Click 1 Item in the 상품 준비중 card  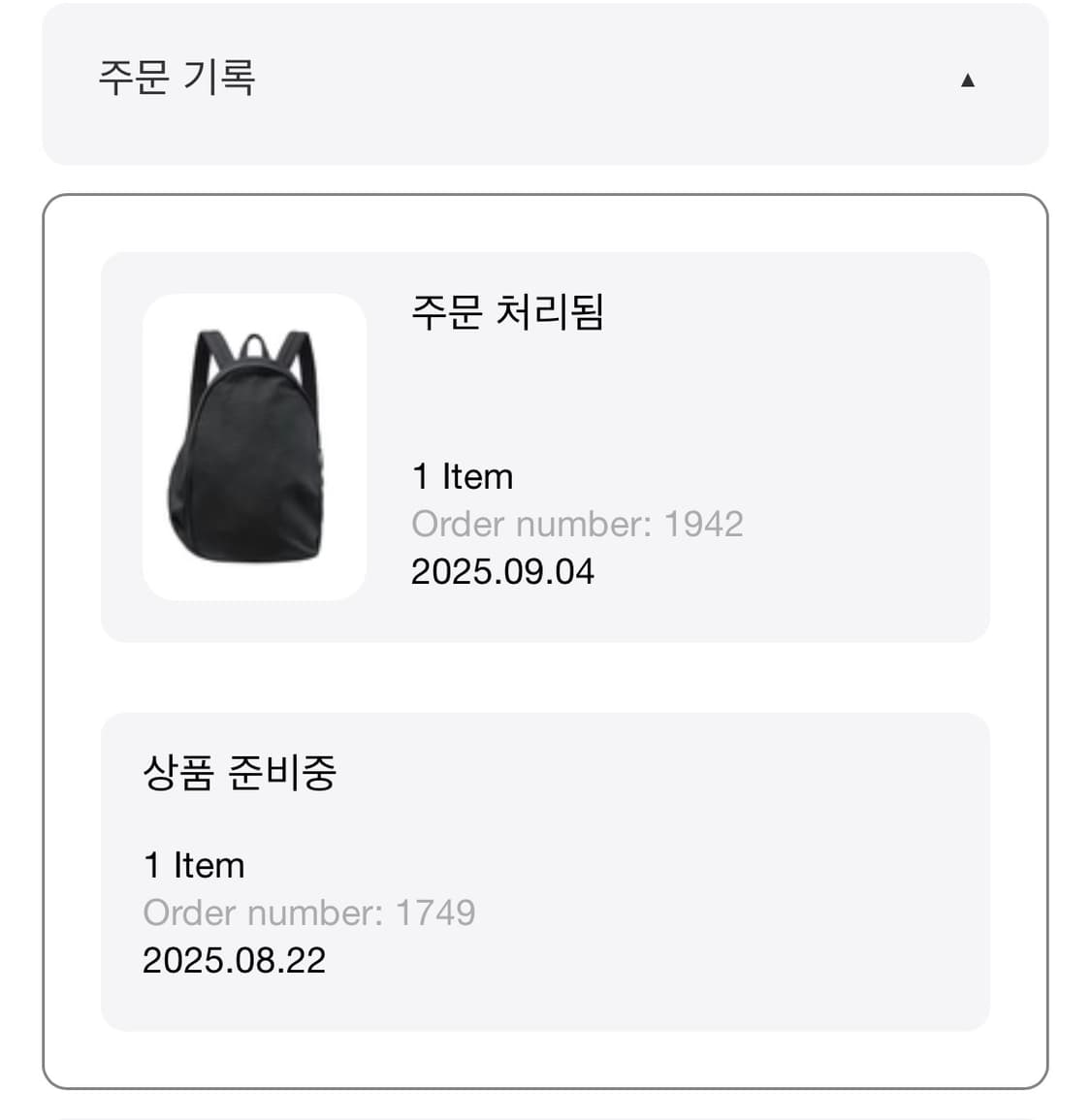coord(193,863)
